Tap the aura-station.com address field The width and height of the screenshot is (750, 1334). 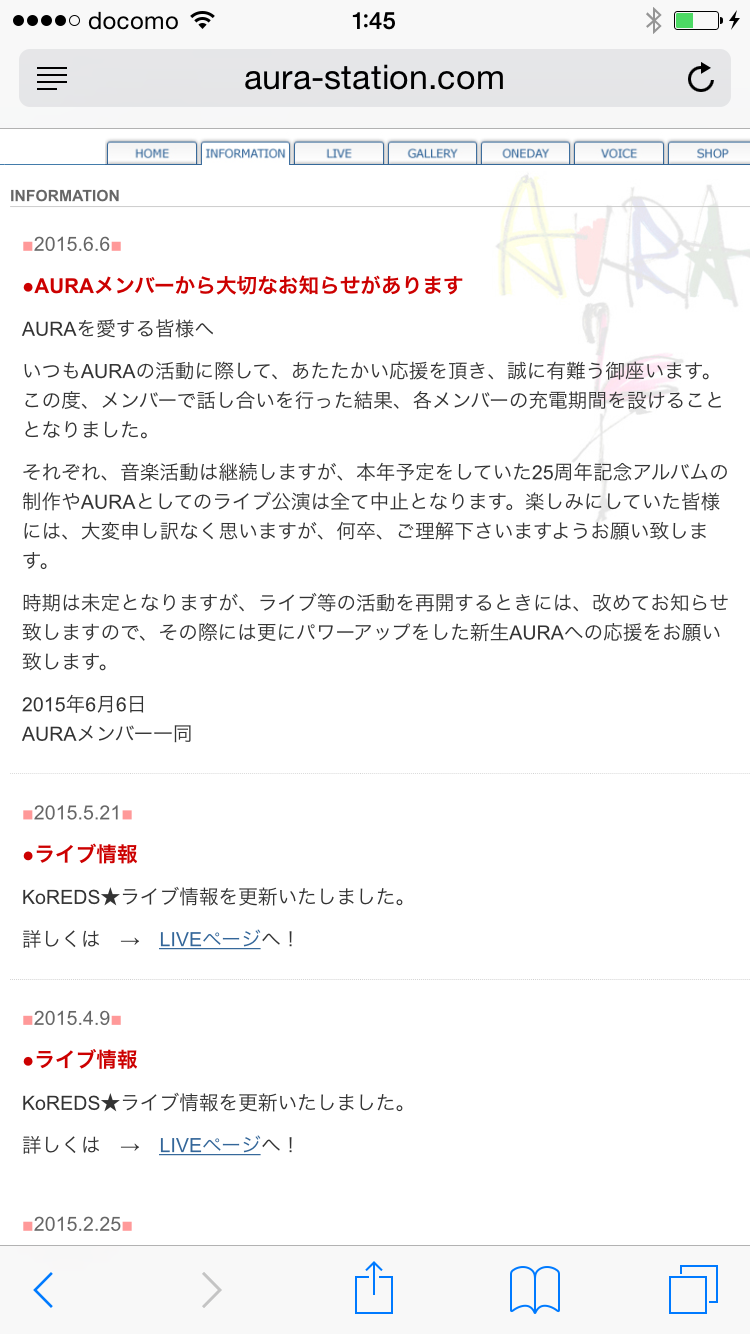(374, 78)
